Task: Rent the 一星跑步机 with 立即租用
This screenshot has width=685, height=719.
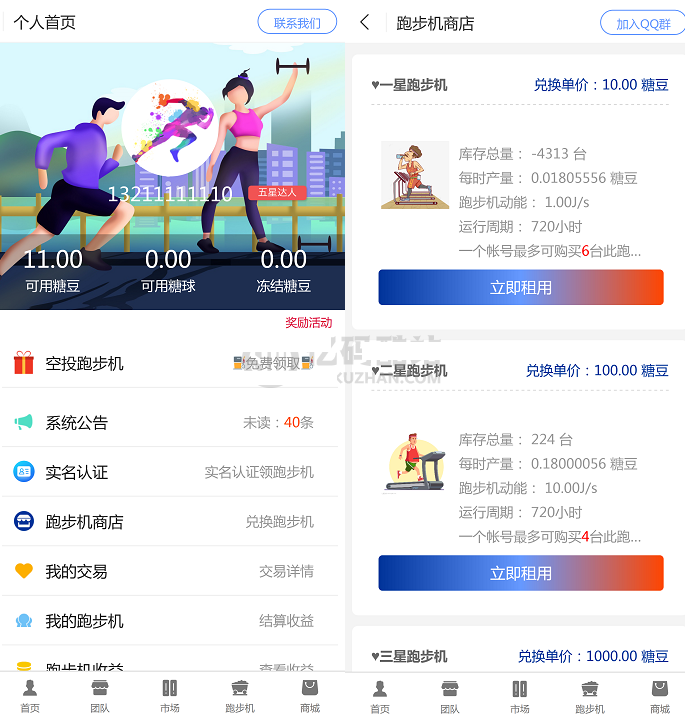Action: [520, 287]
